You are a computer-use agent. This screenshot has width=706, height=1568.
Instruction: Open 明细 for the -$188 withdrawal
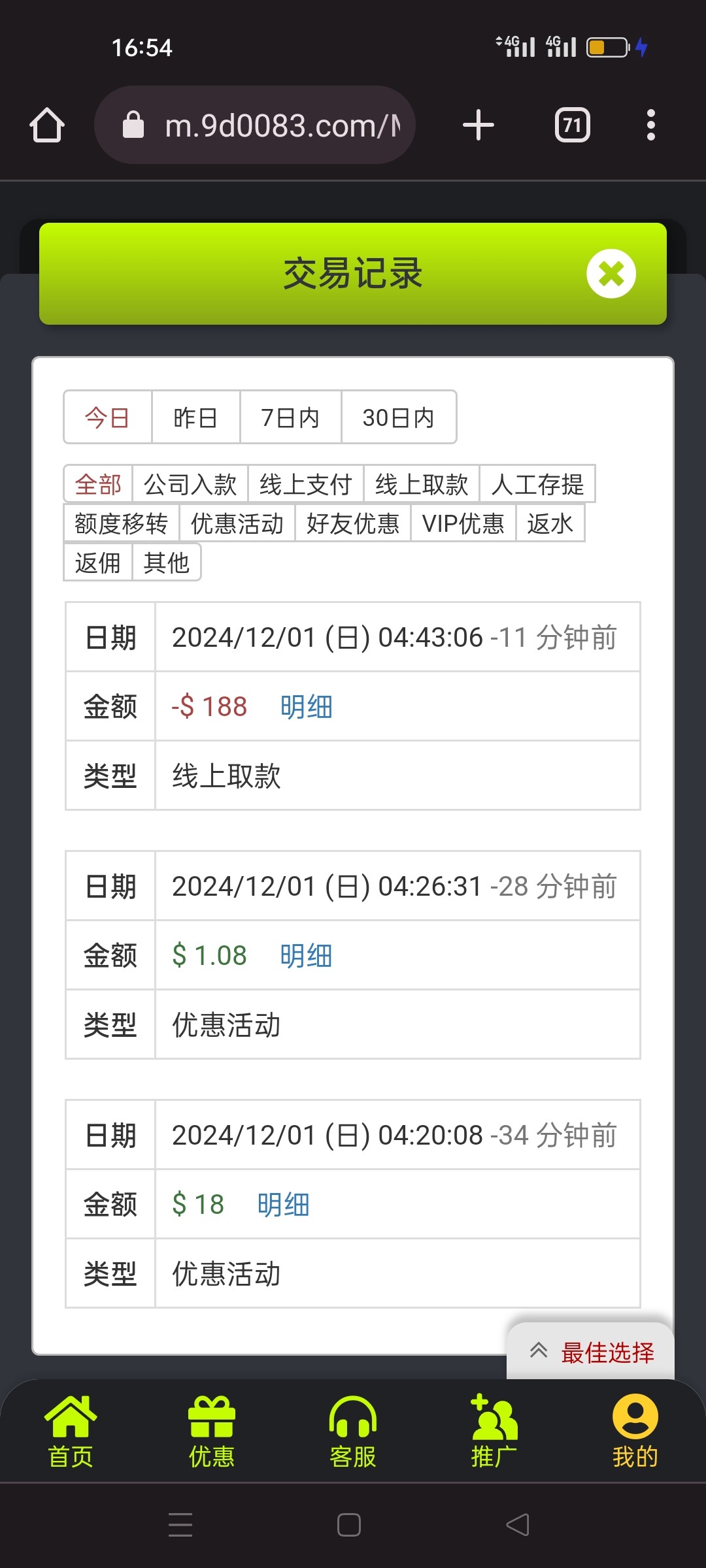tap(306, 707)
